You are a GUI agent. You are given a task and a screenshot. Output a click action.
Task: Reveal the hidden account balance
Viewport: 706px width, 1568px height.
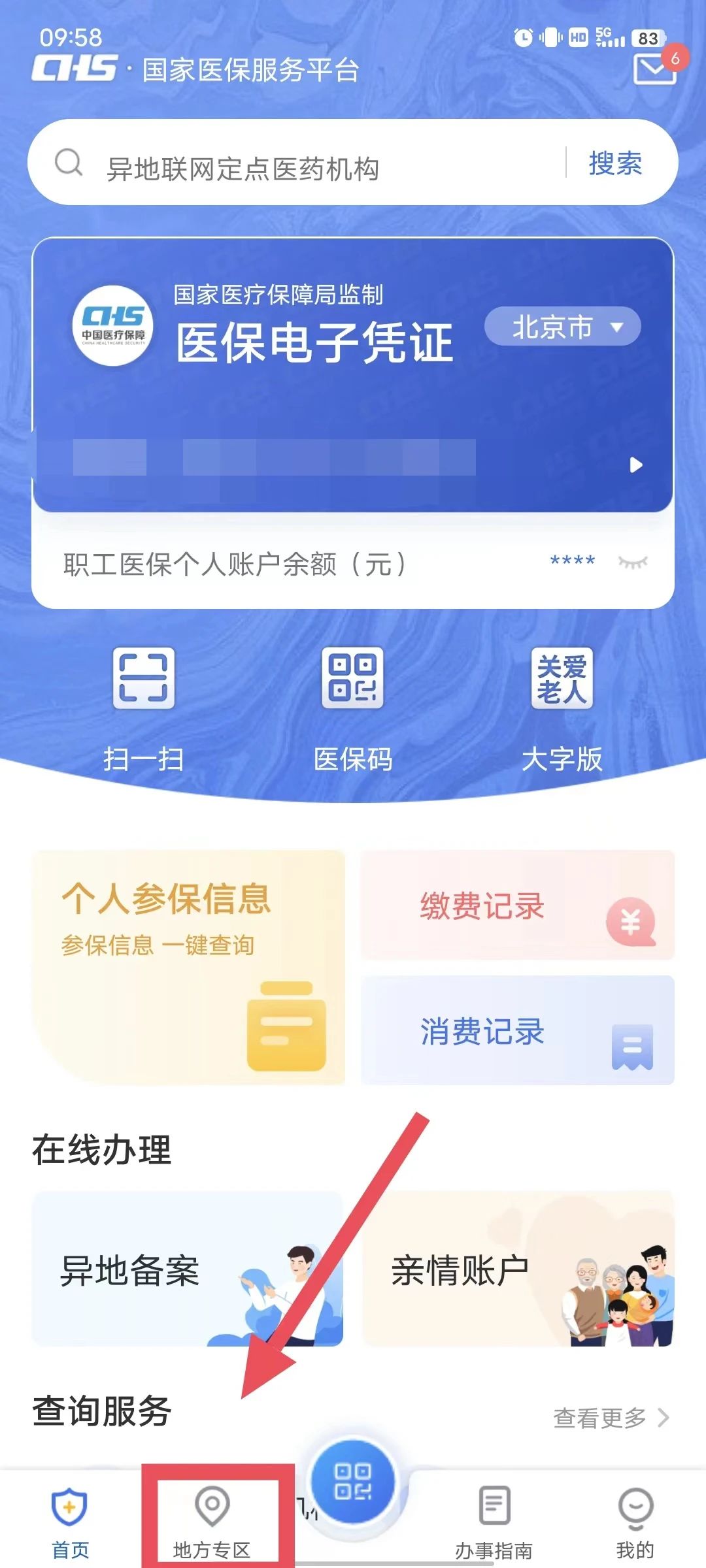point(632,562)
